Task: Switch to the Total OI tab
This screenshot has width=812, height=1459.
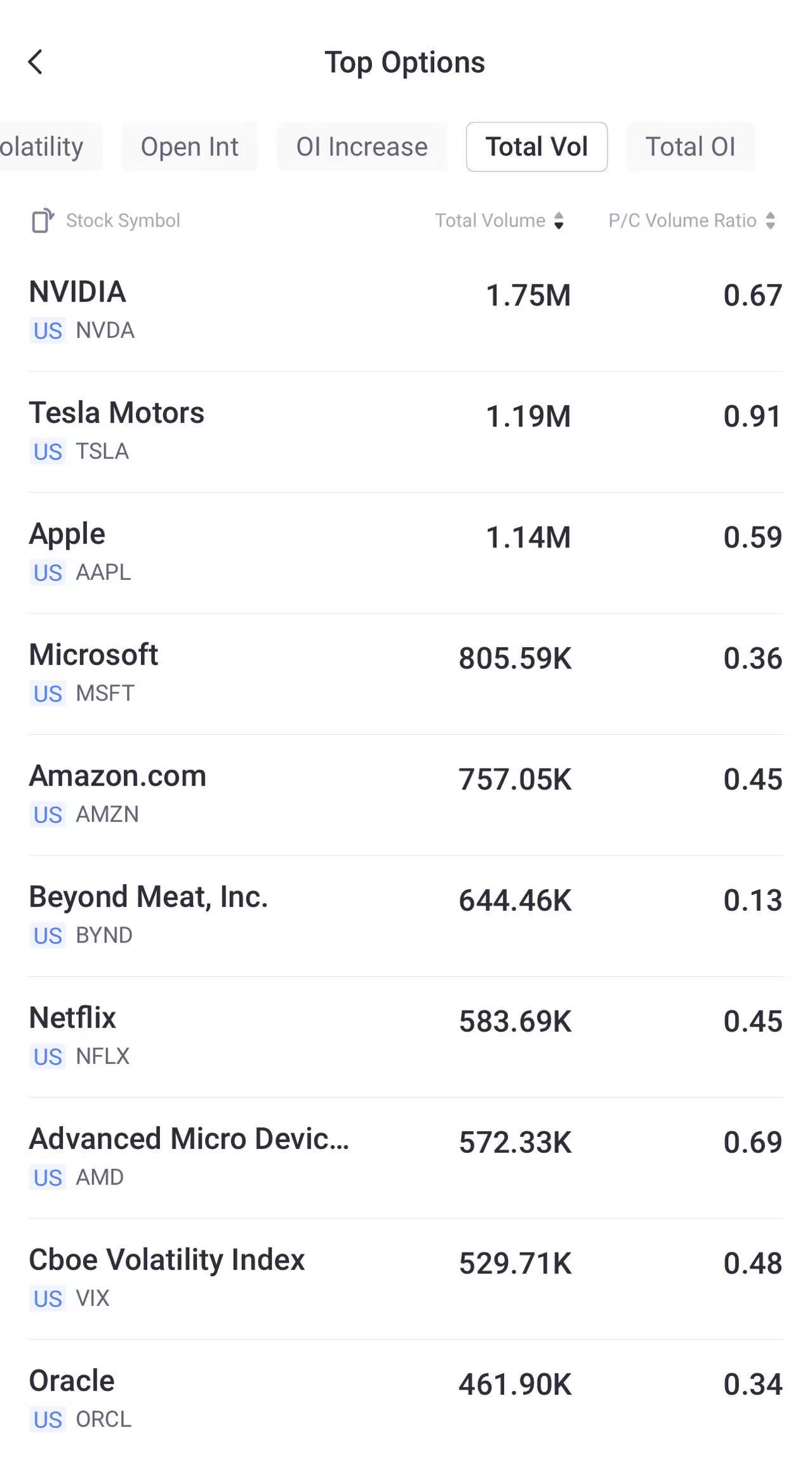Action: (690, 146)
